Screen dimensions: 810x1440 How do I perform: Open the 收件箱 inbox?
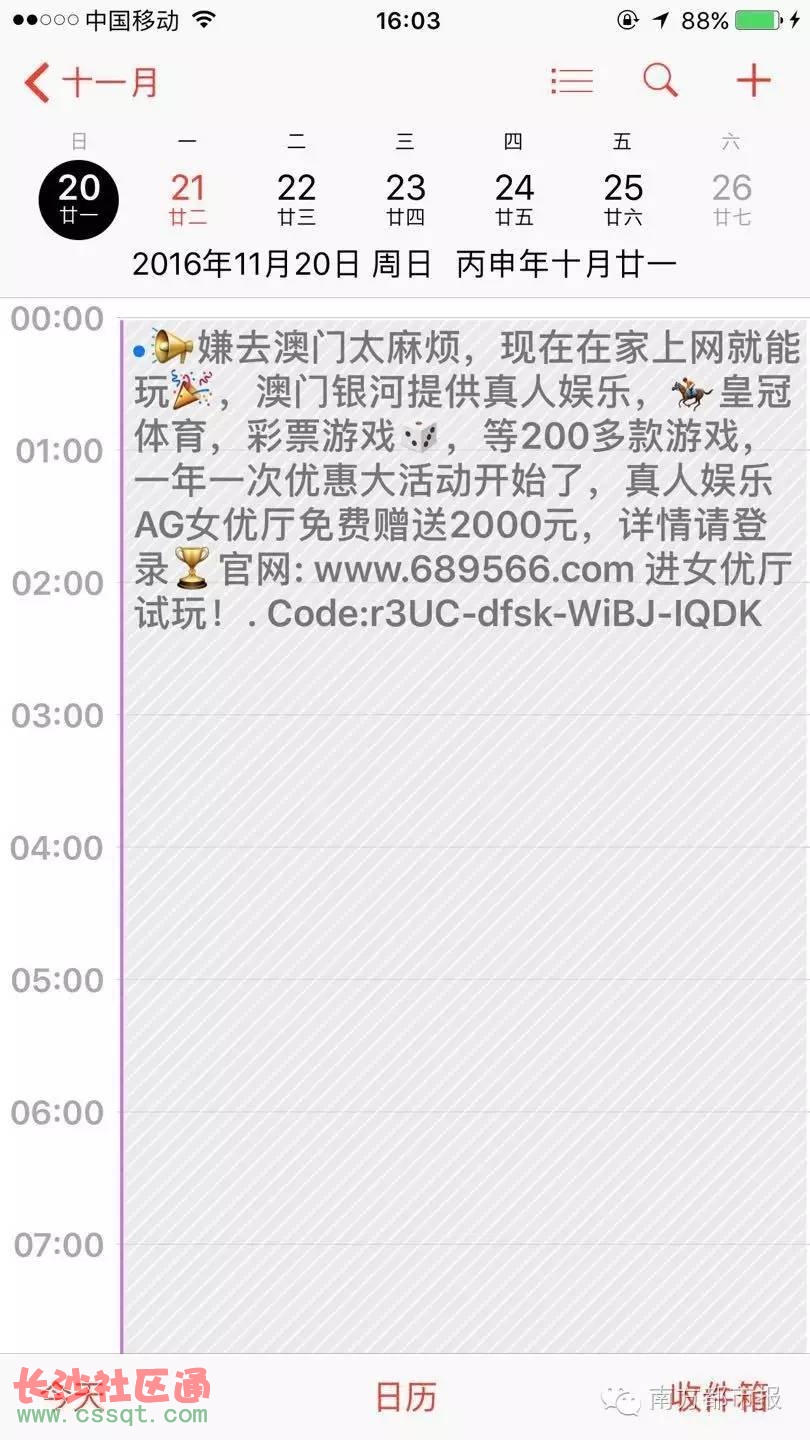(x=718, y=1397)
